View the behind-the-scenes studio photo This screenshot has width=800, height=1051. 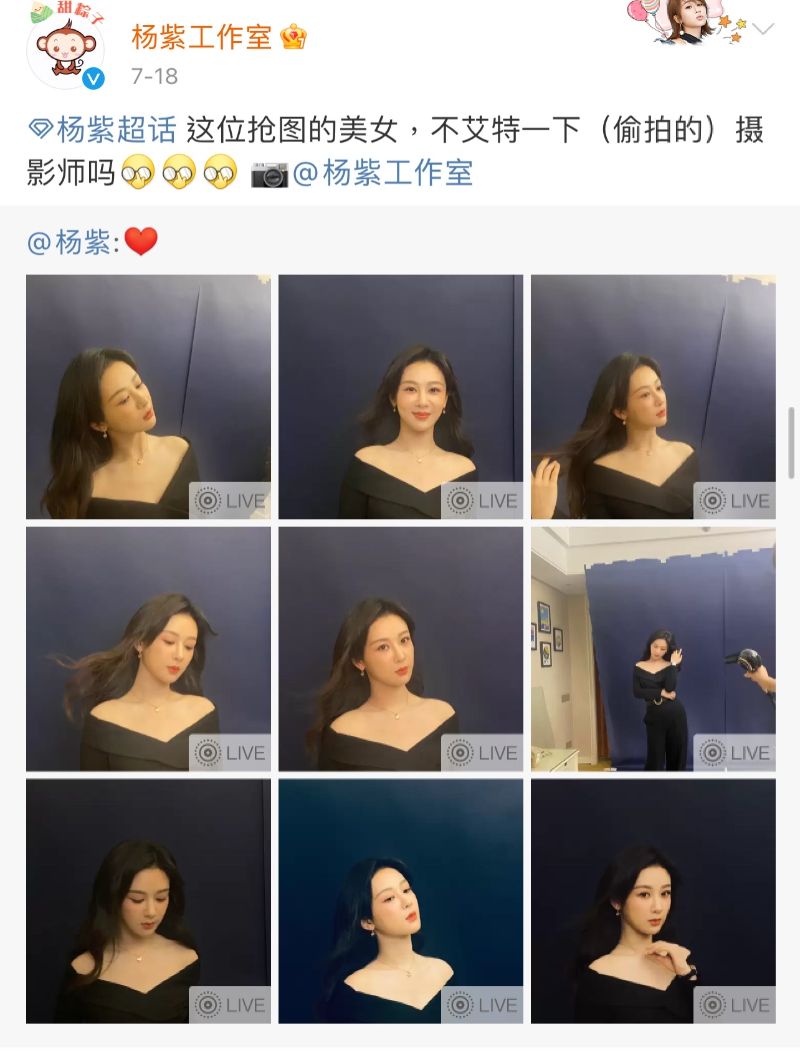point(652,648)
